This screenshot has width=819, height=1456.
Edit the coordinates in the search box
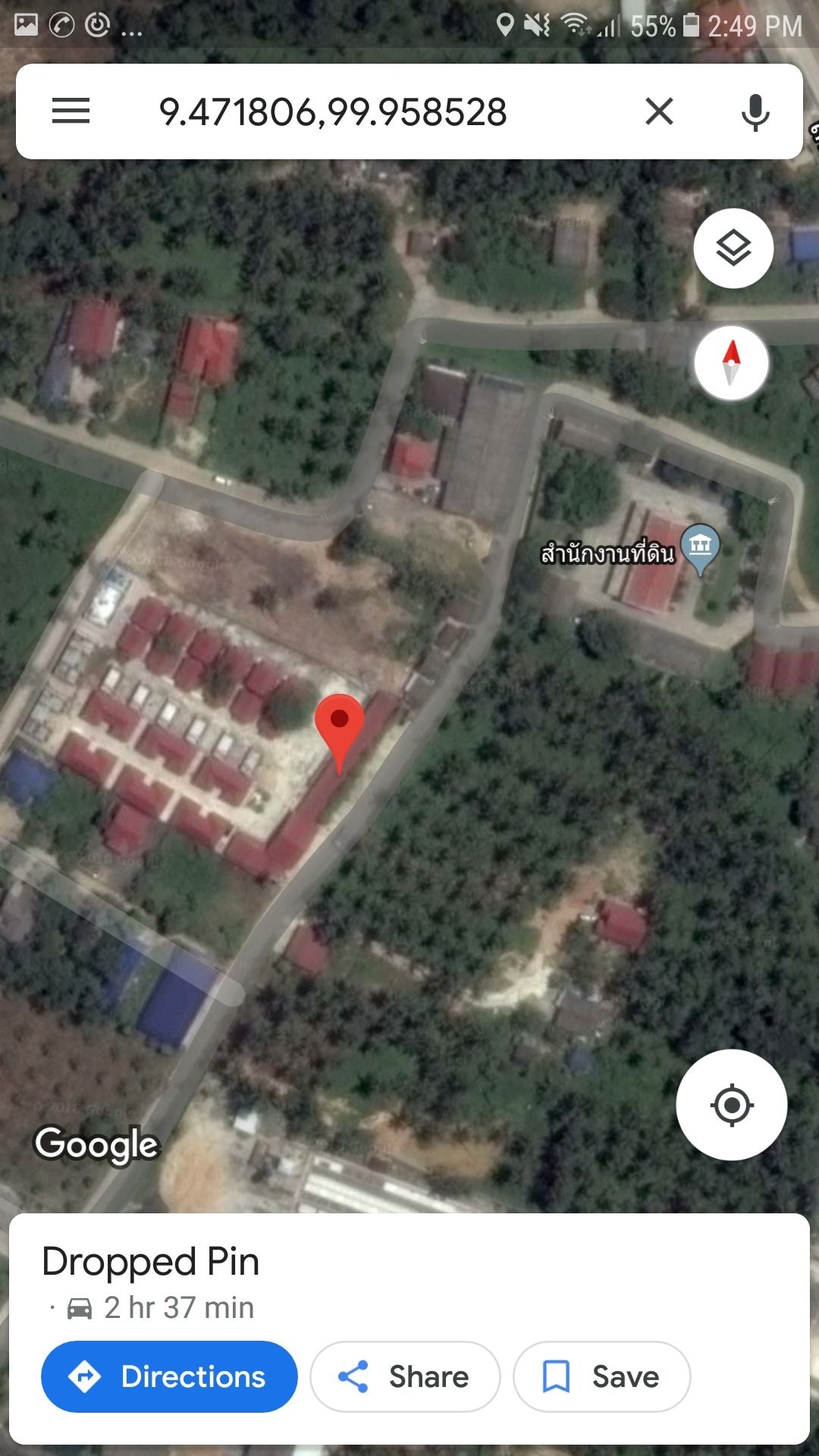click(333, 112)
